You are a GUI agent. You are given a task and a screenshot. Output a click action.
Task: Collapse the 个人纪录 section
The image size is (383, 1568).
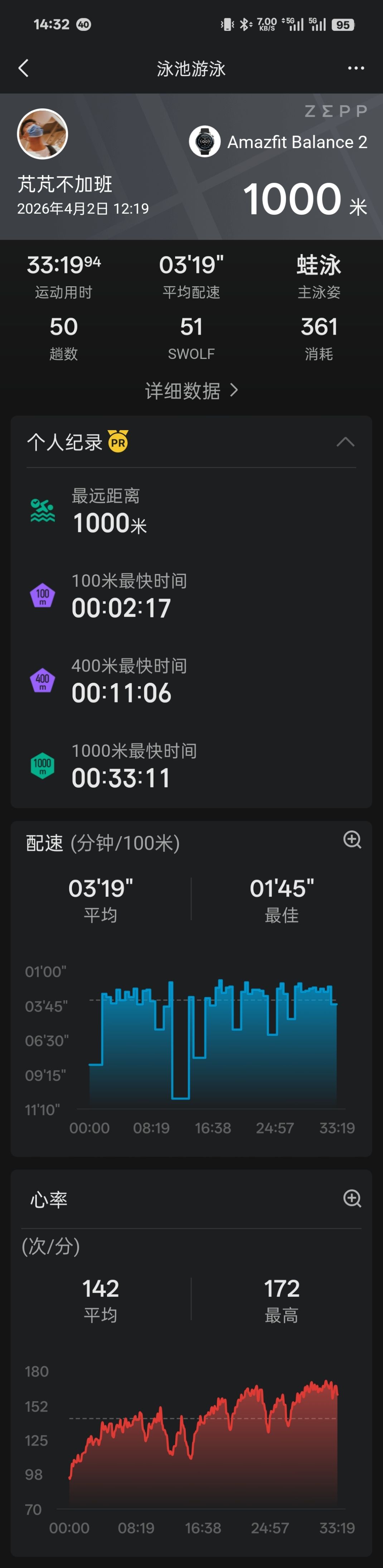tap(345, 442)
